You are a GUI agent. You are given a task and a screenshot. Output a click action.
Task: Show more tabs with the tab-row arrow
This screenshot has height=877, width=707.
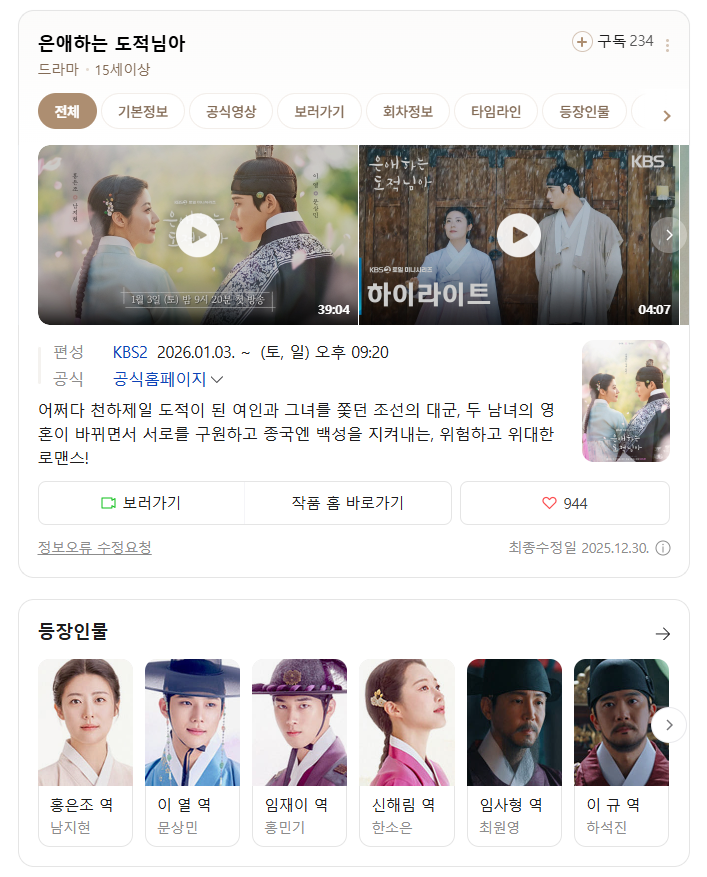click(x=667, y=115)
